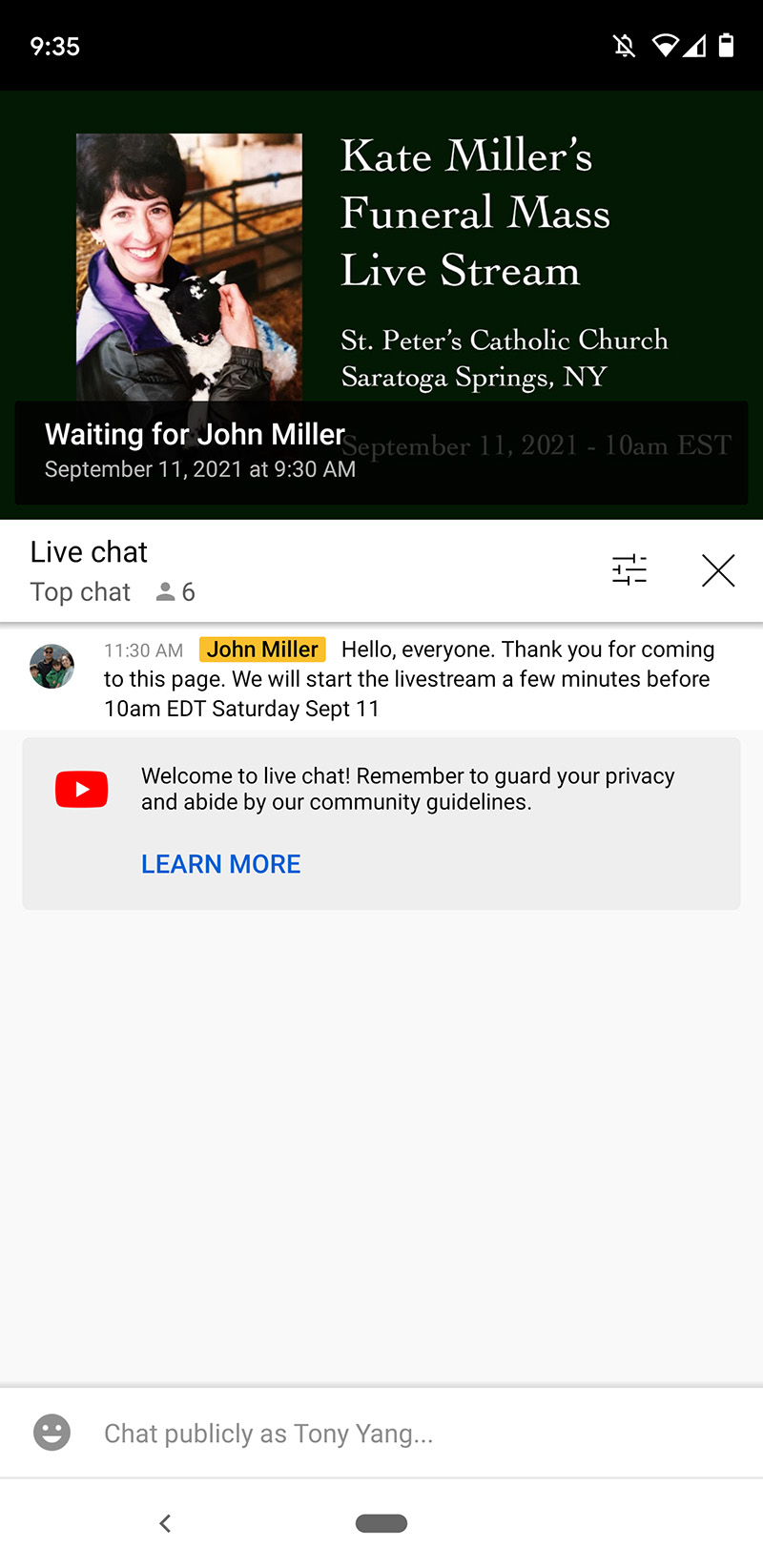The height and width of the screenshot is (1568, 763).
Task: Tap the system home pill
Action: tap(381, 1523)
